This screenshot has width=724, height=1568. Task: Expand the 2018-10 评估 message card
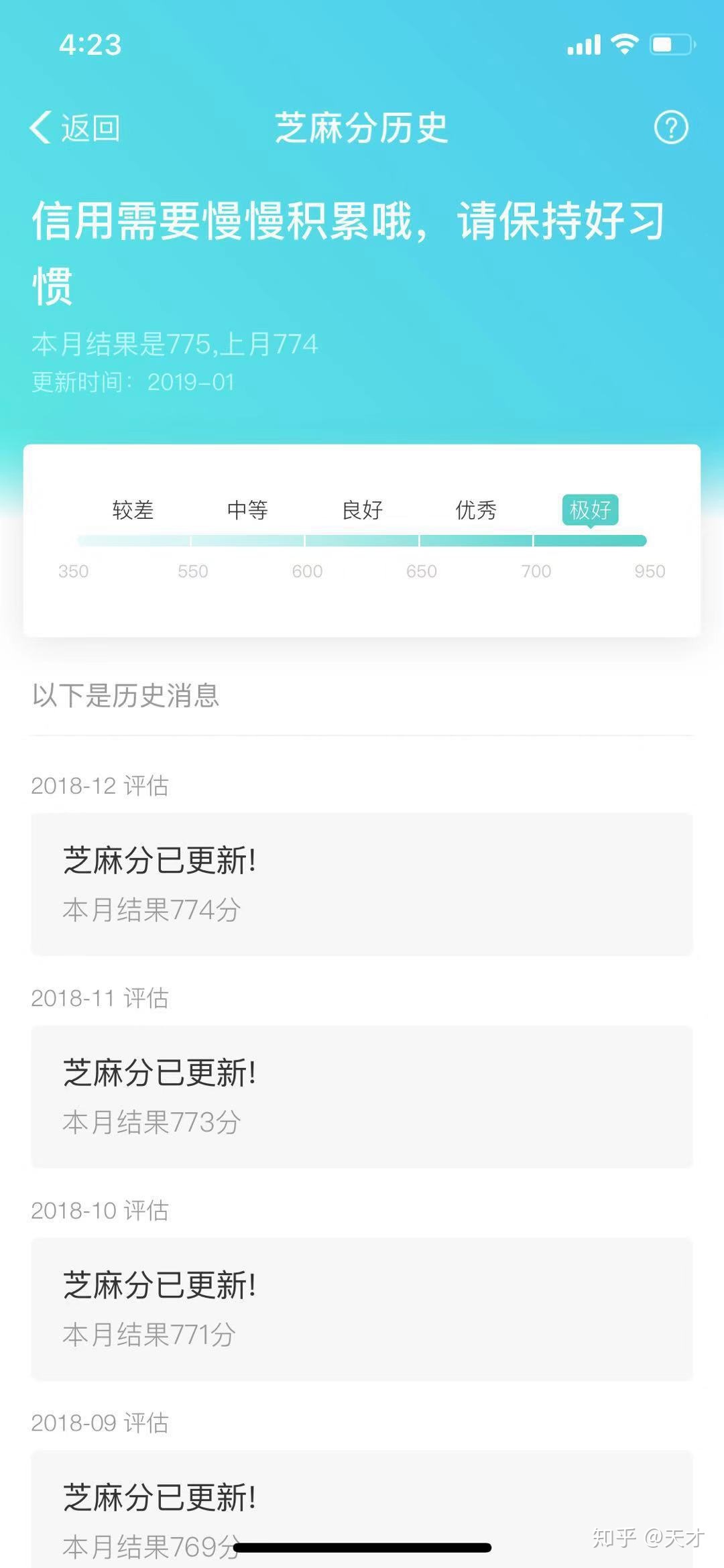(362, 1306)
